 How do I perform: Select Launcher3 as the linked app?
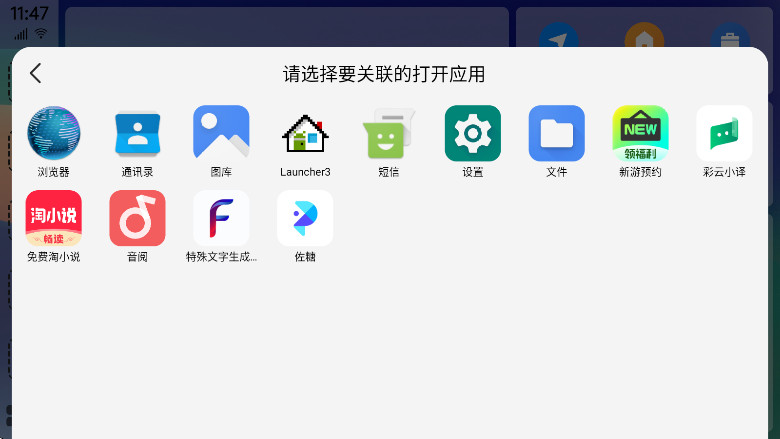(305, 134)
